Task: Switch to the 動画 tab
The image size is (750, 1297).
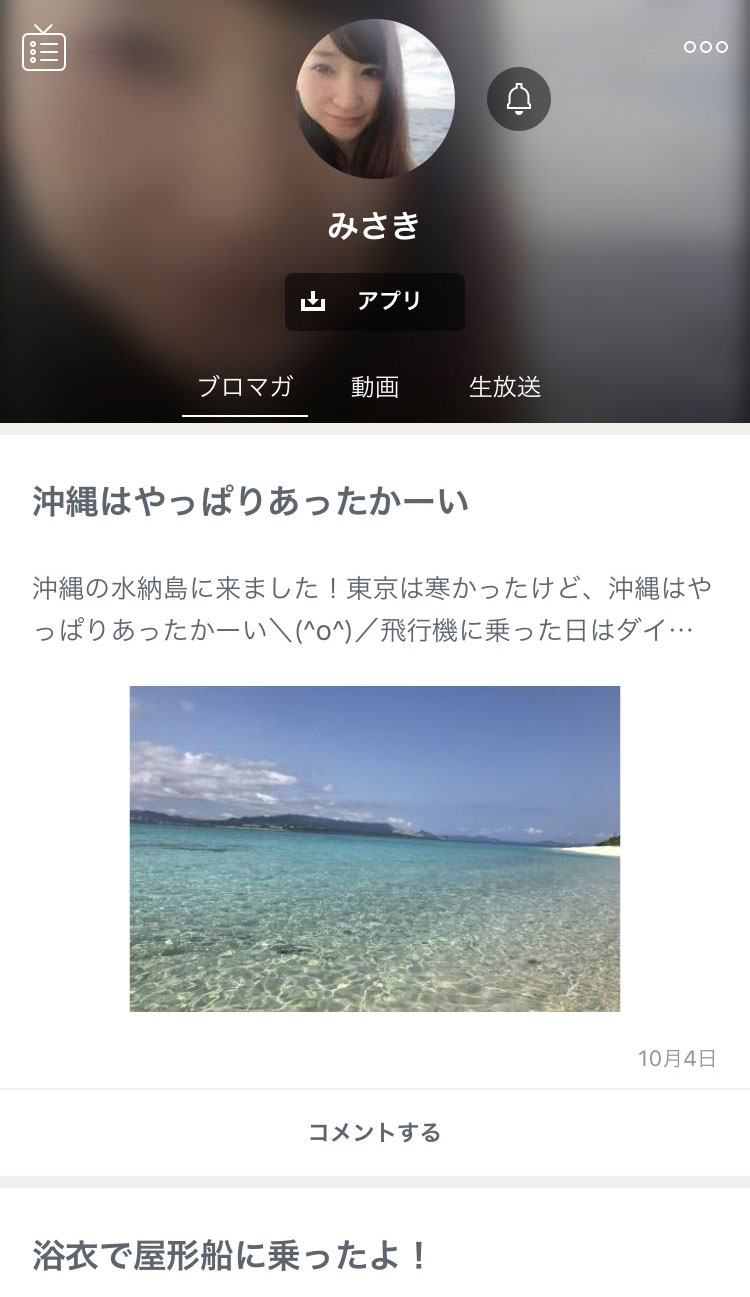Action: click(375, 388)
